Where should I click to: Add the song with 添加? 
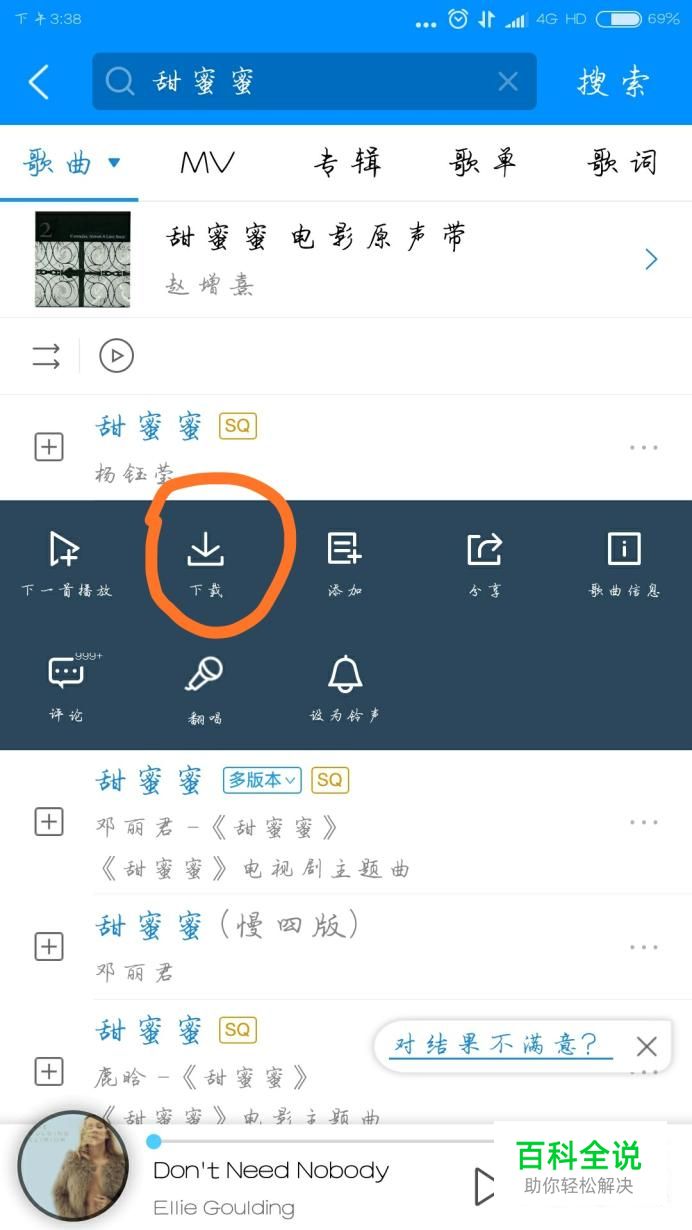(345, 564)
